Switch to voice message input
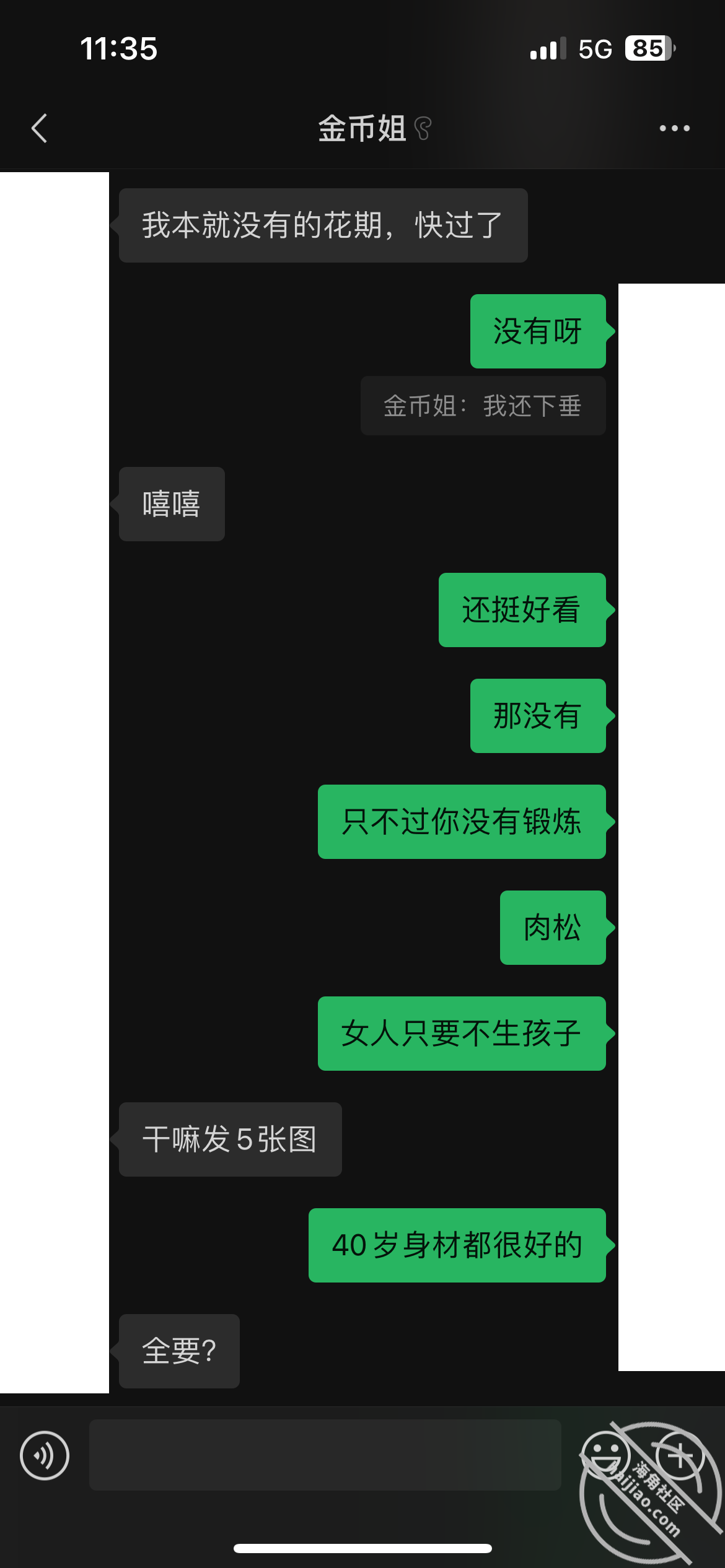The image size is (725, 1568). [x=45, y=1455]
